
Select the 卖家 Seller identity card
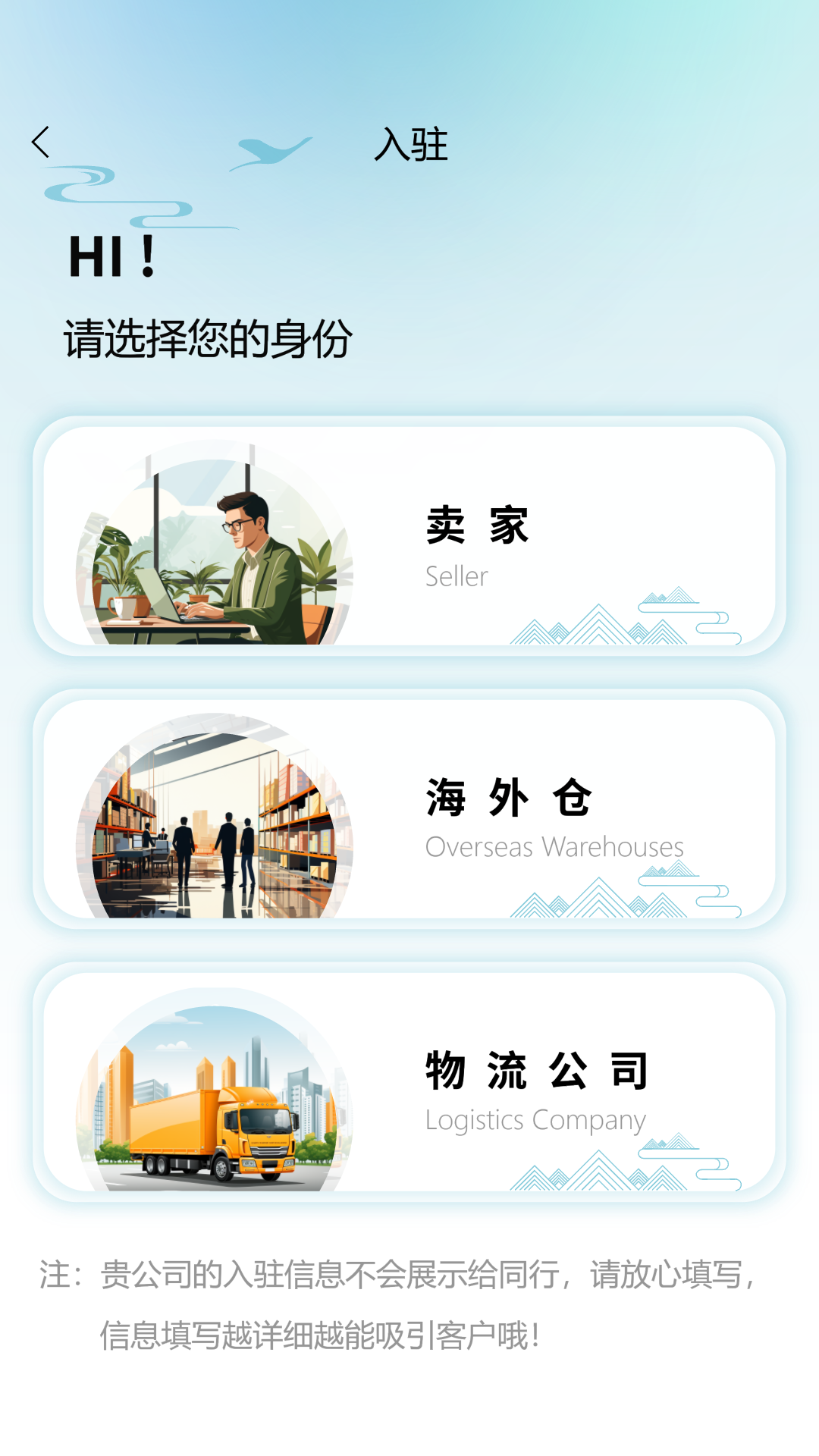click(x=409, y=537)
